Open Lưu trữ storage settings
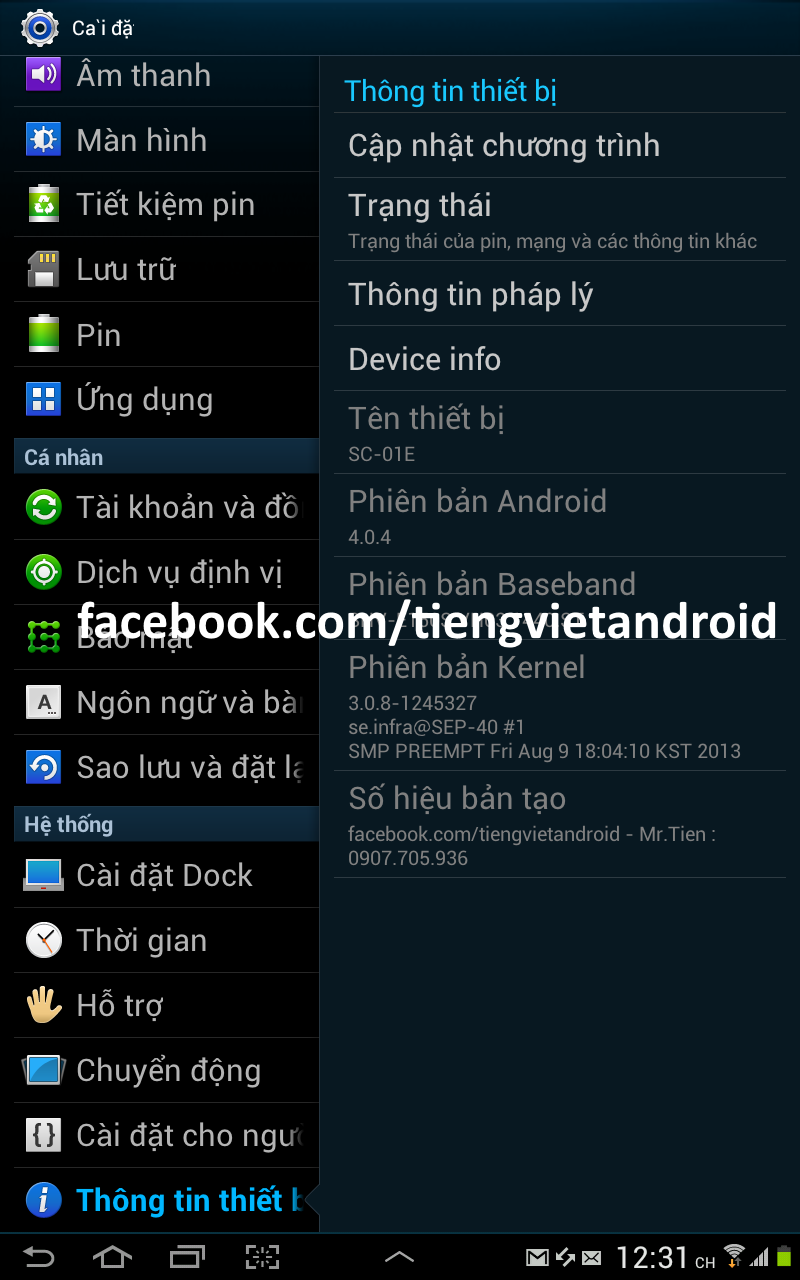Image resolution: width=800 pixels, height=1280 pixels. pos(166,270)
